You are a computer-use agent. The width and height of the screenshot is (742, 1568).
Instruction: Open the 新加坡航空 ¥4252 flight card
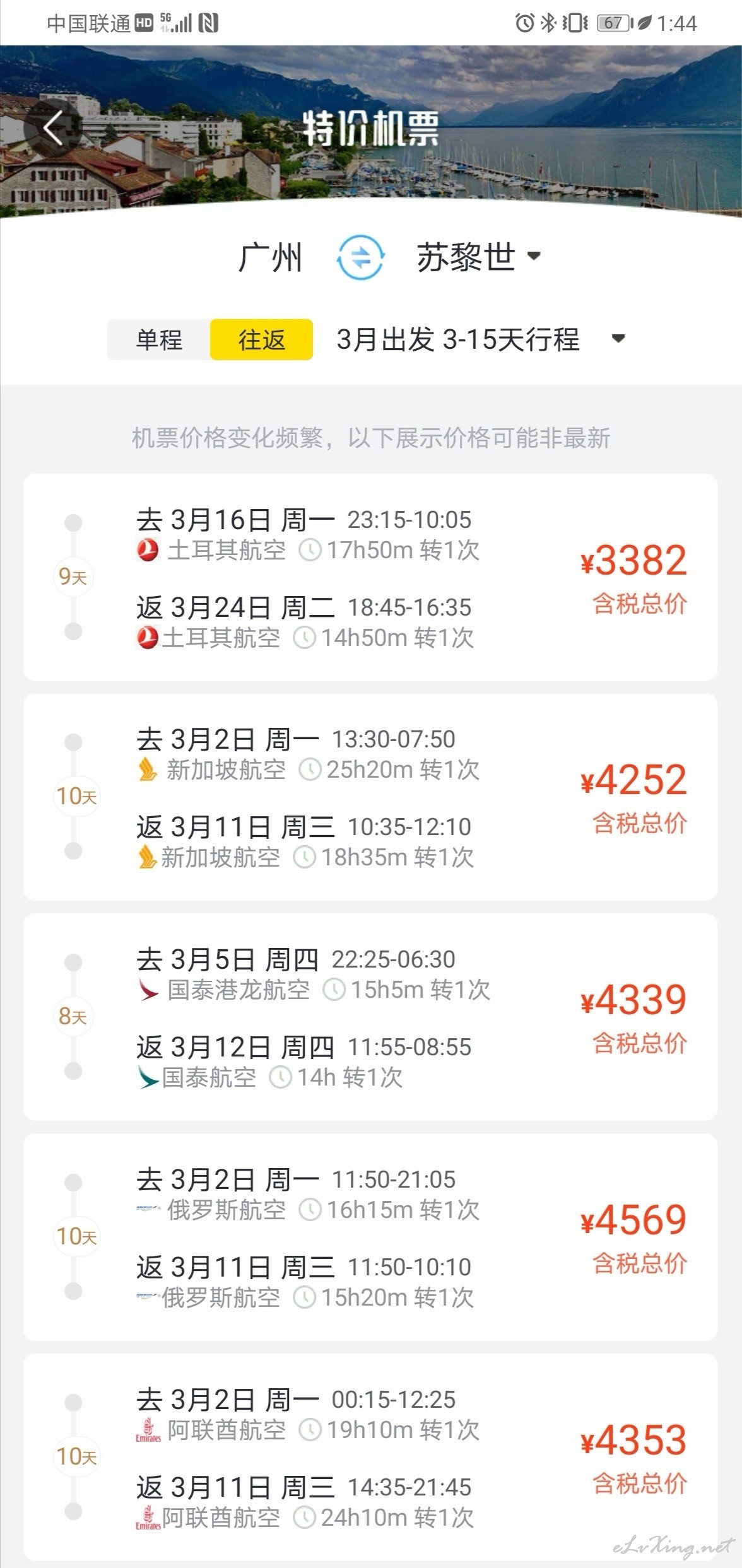[370, 797]
